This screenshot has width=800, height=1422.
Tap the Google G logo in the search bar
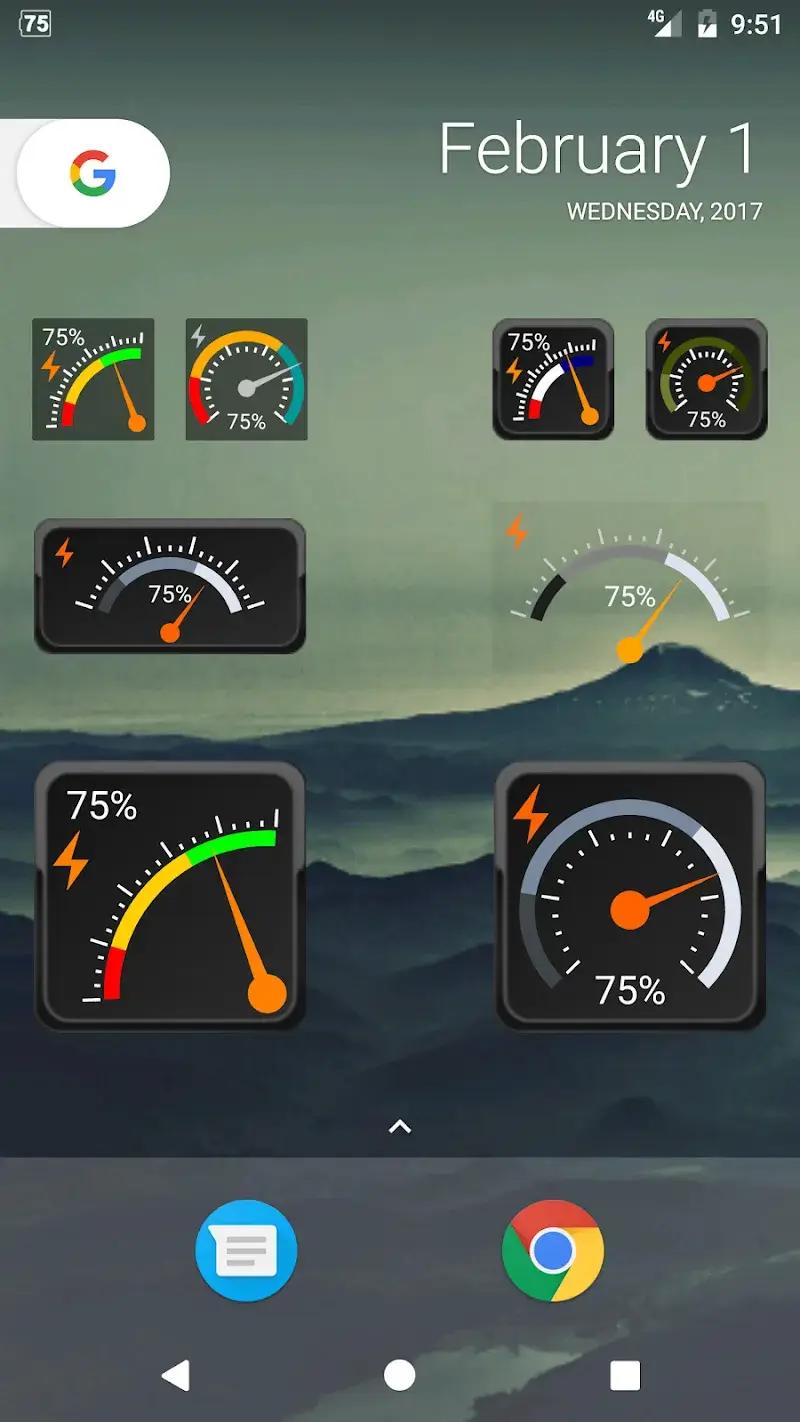tap(92, 172)
